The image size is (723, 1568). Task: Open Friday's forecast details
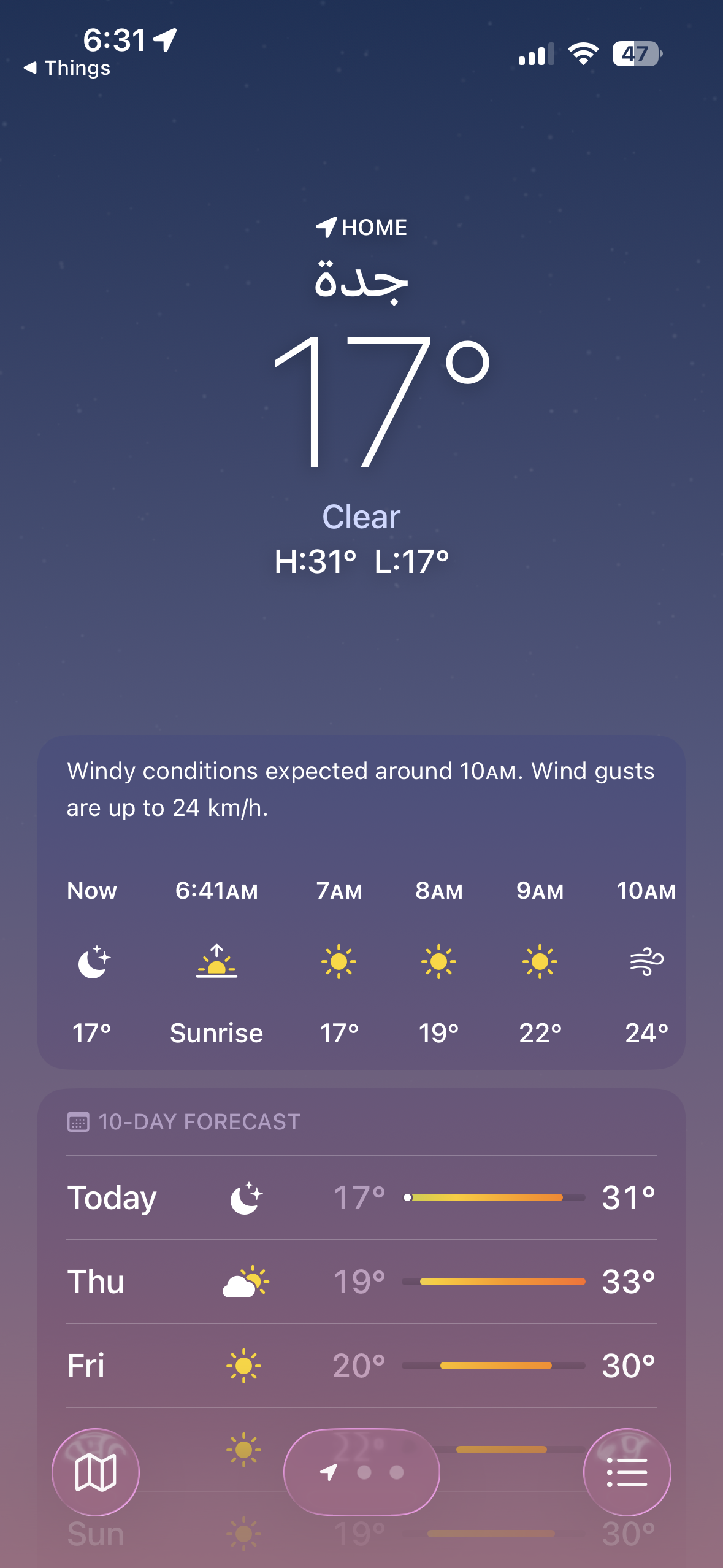coord(361,1366)
